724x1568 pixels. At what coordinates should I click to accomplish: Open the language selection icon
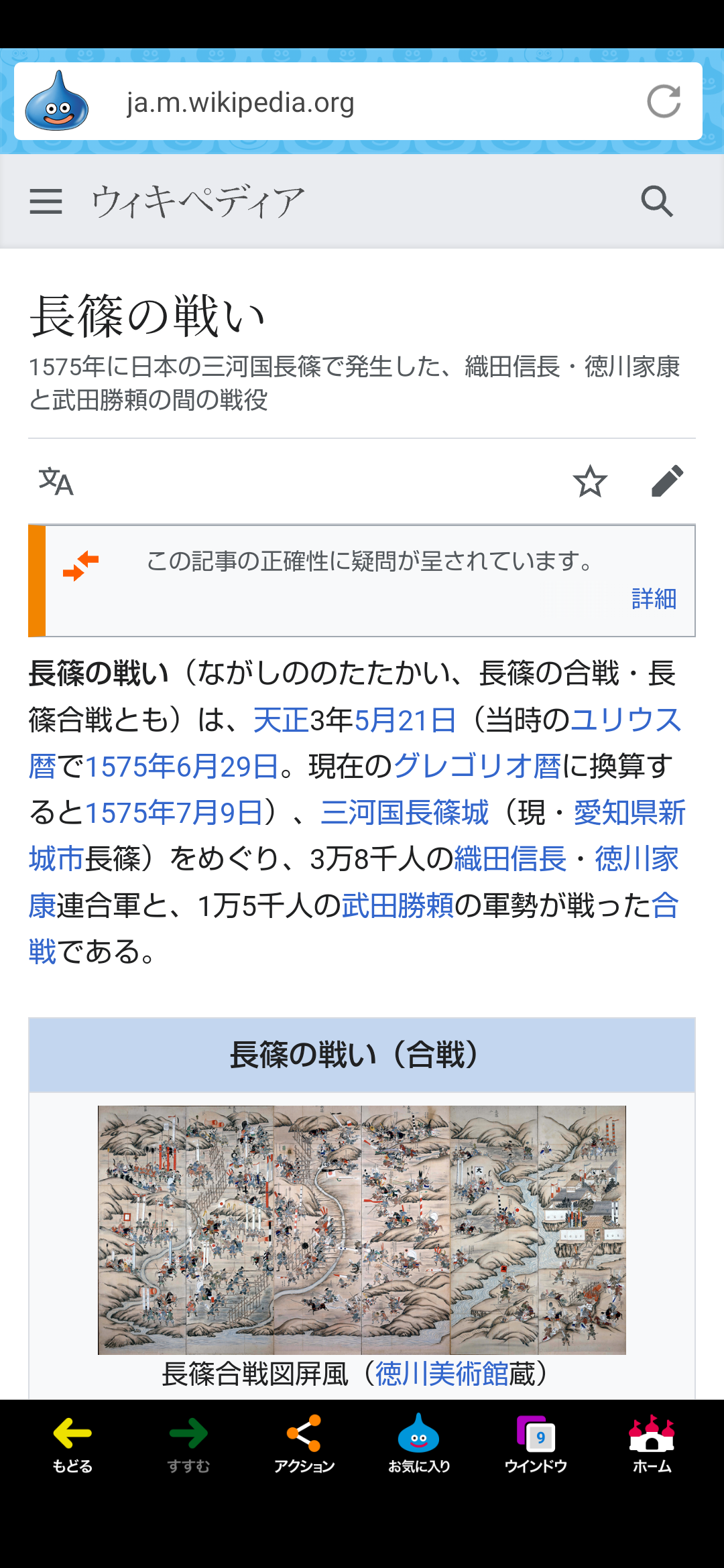[x=56, y=481]
